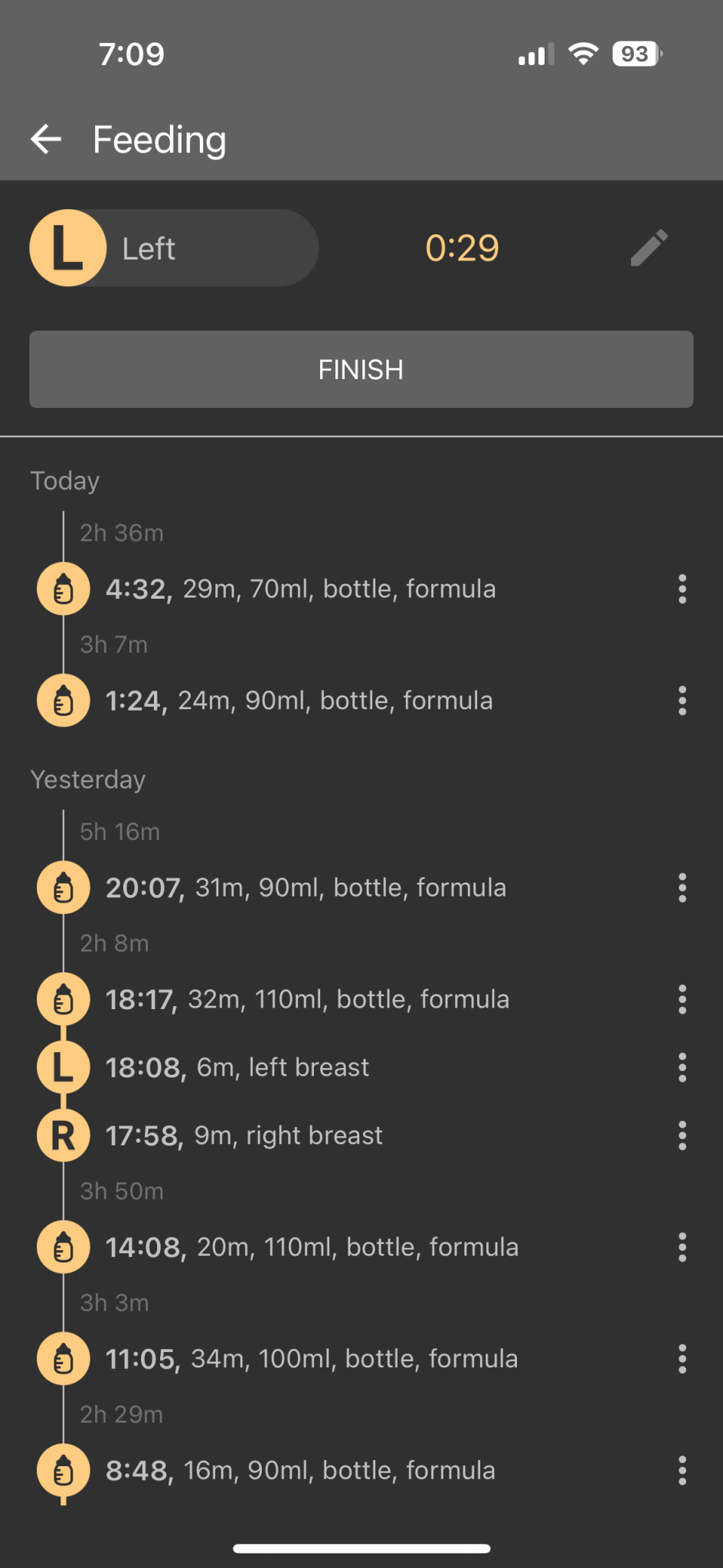Select the 17:58 right breast entry
Viewport: 723px width, 1568px height.
click(x=244, y=1135)
